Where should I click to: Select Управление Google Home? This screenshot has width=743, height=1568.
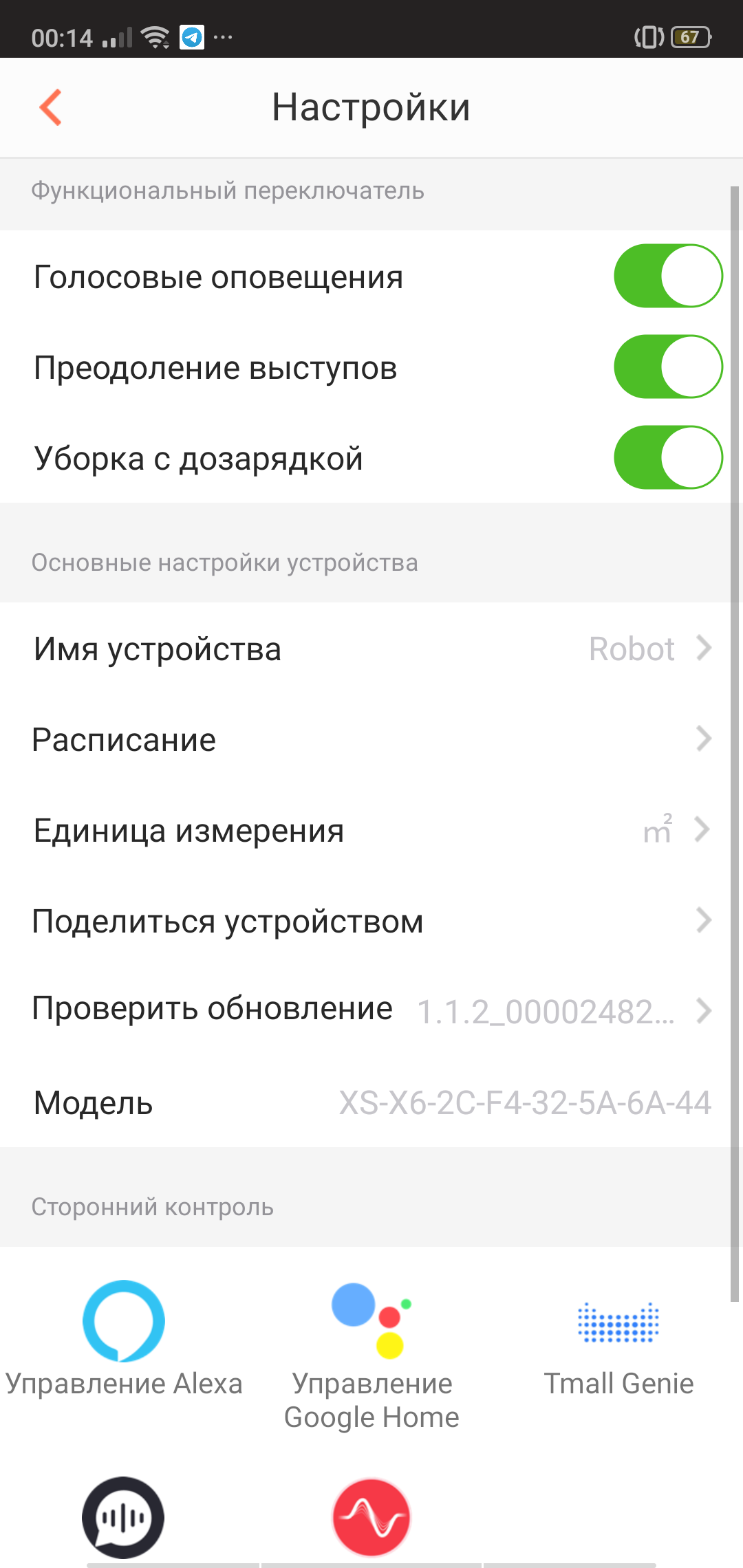point(371,1348)
